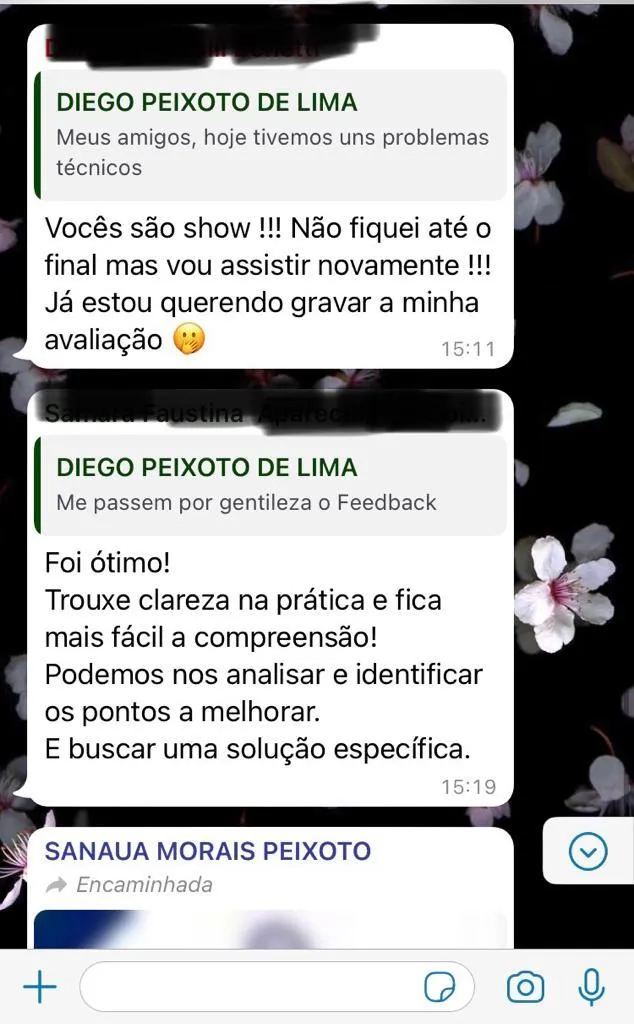Open the sticker picker icon
This screenshot has height=1024, width=634.
point(440,988)
